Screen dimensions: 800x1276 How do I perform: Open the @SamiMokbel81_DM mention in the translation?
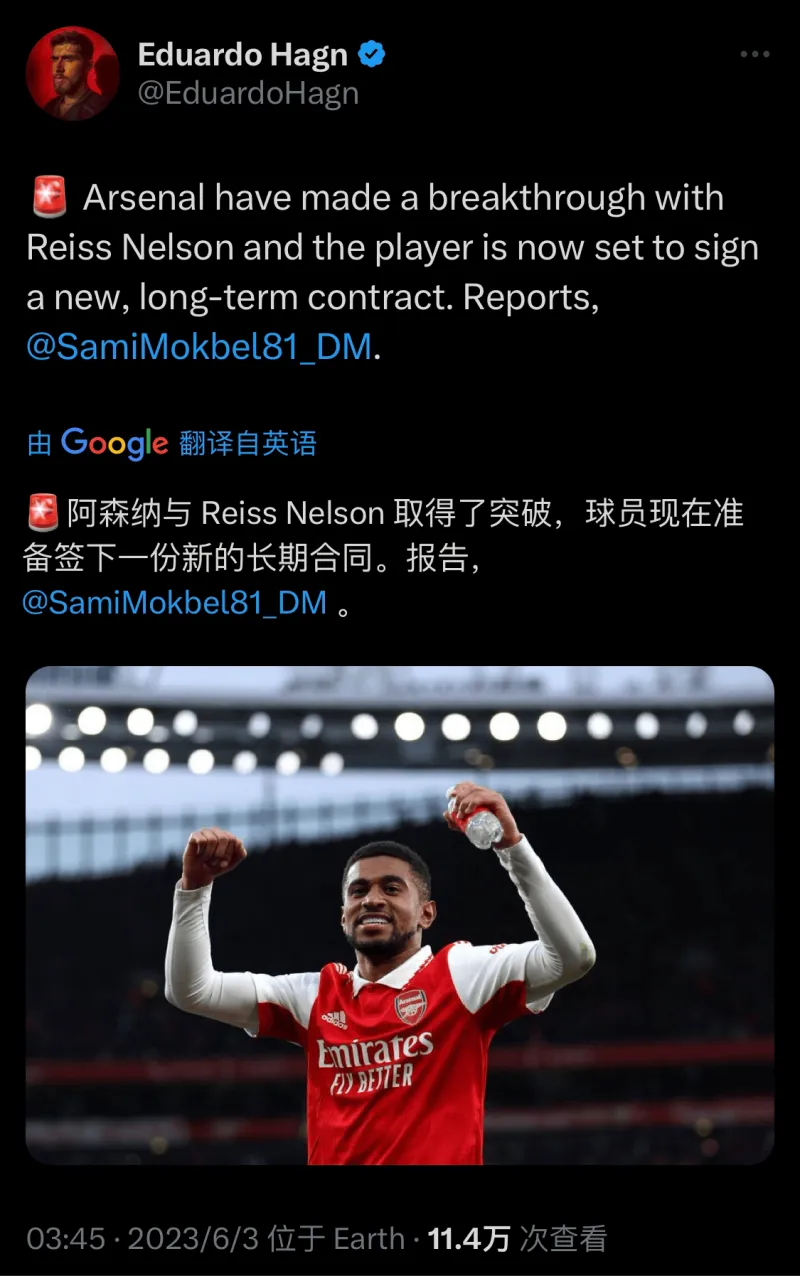174,602
